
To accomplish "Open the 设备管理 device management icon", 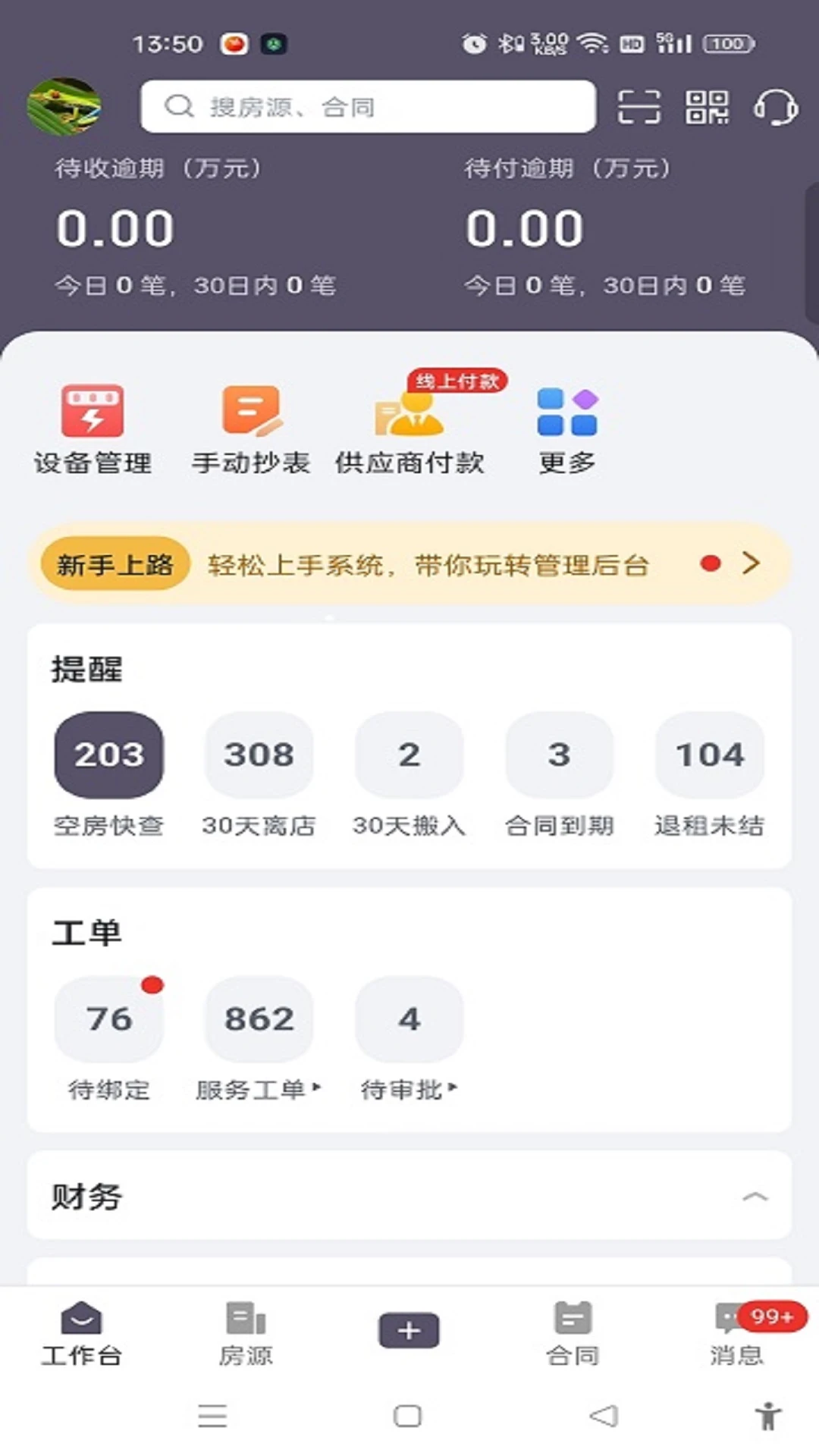I will pos(93,425).
